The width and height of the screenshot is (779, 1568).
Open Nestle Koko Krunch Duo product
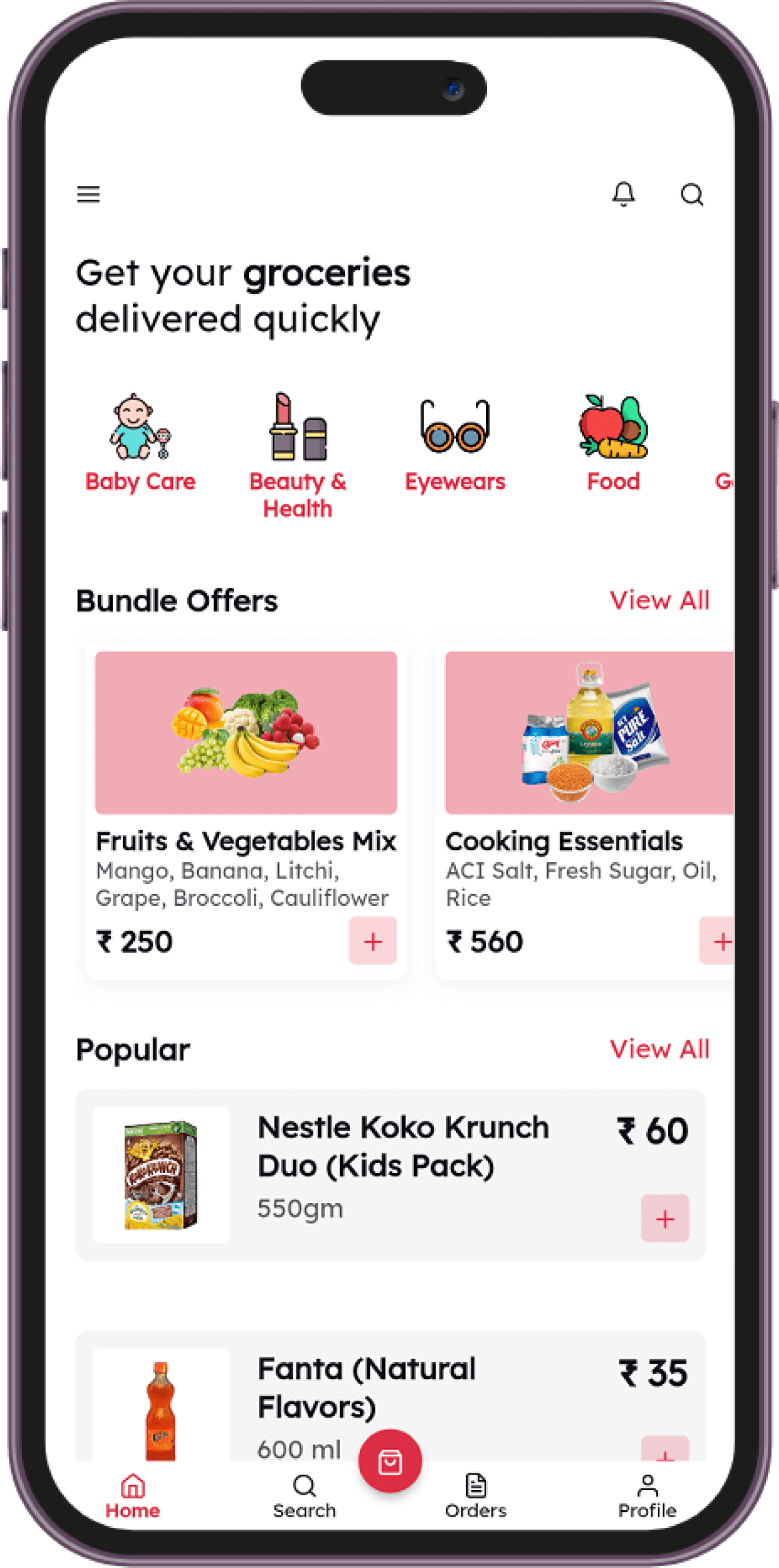point(402,1147)
